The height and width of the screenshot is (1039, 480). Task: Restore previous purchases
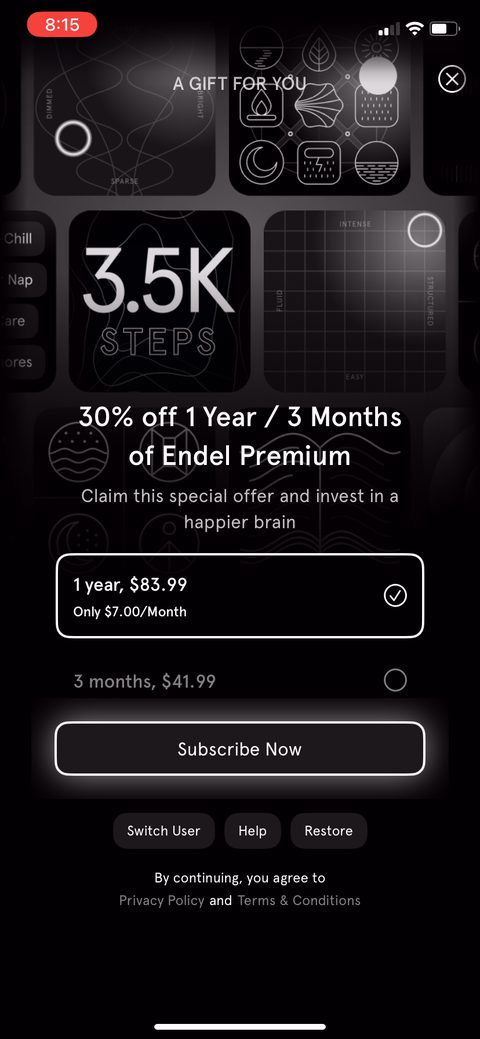(329, 831)
